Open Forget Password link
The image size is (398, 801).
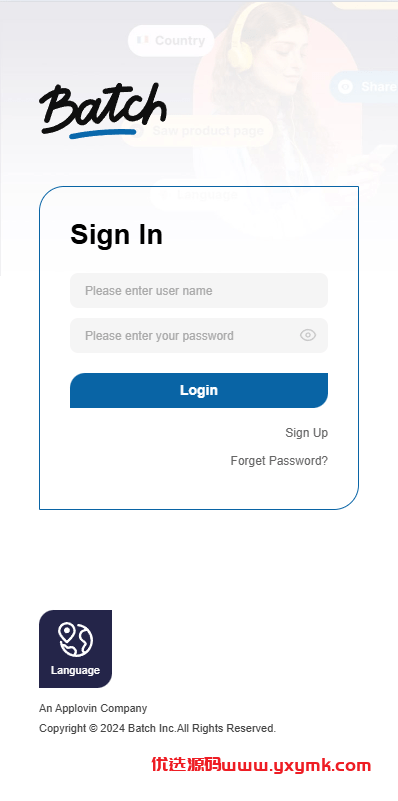(279, 461)
